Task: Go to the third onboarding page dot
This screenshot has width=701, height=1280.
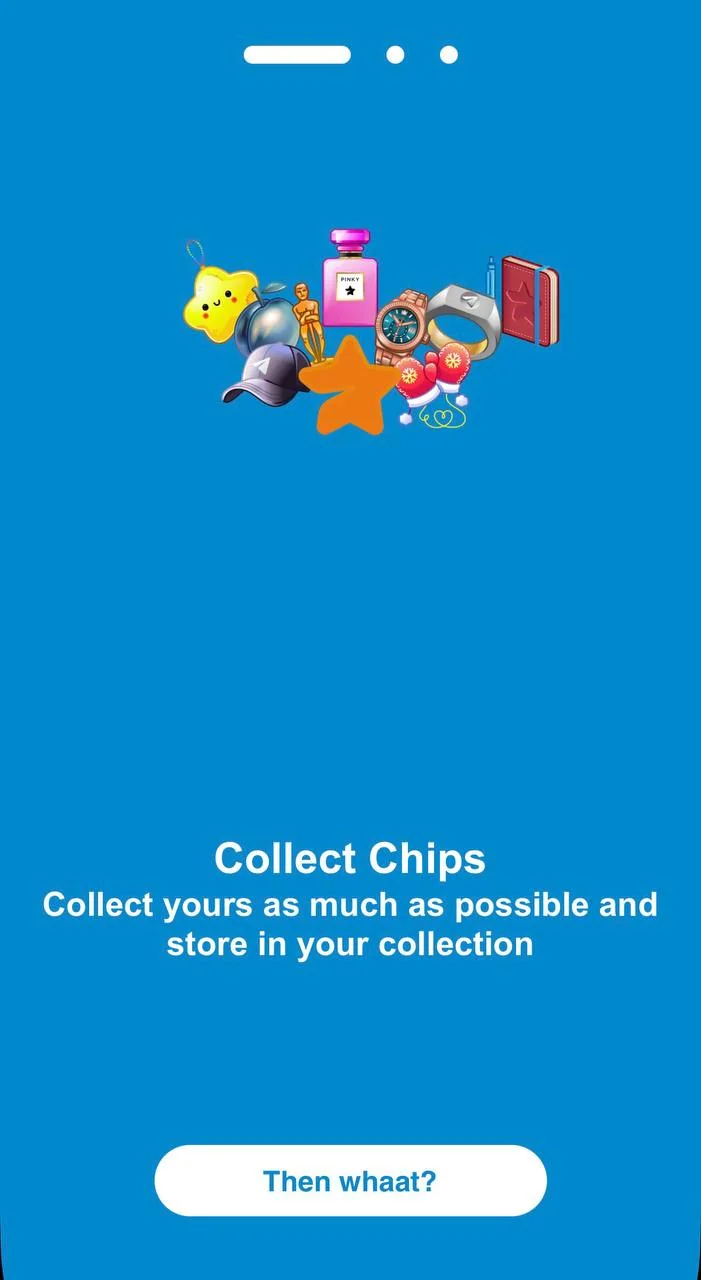Action: click(x=449, y=54)
